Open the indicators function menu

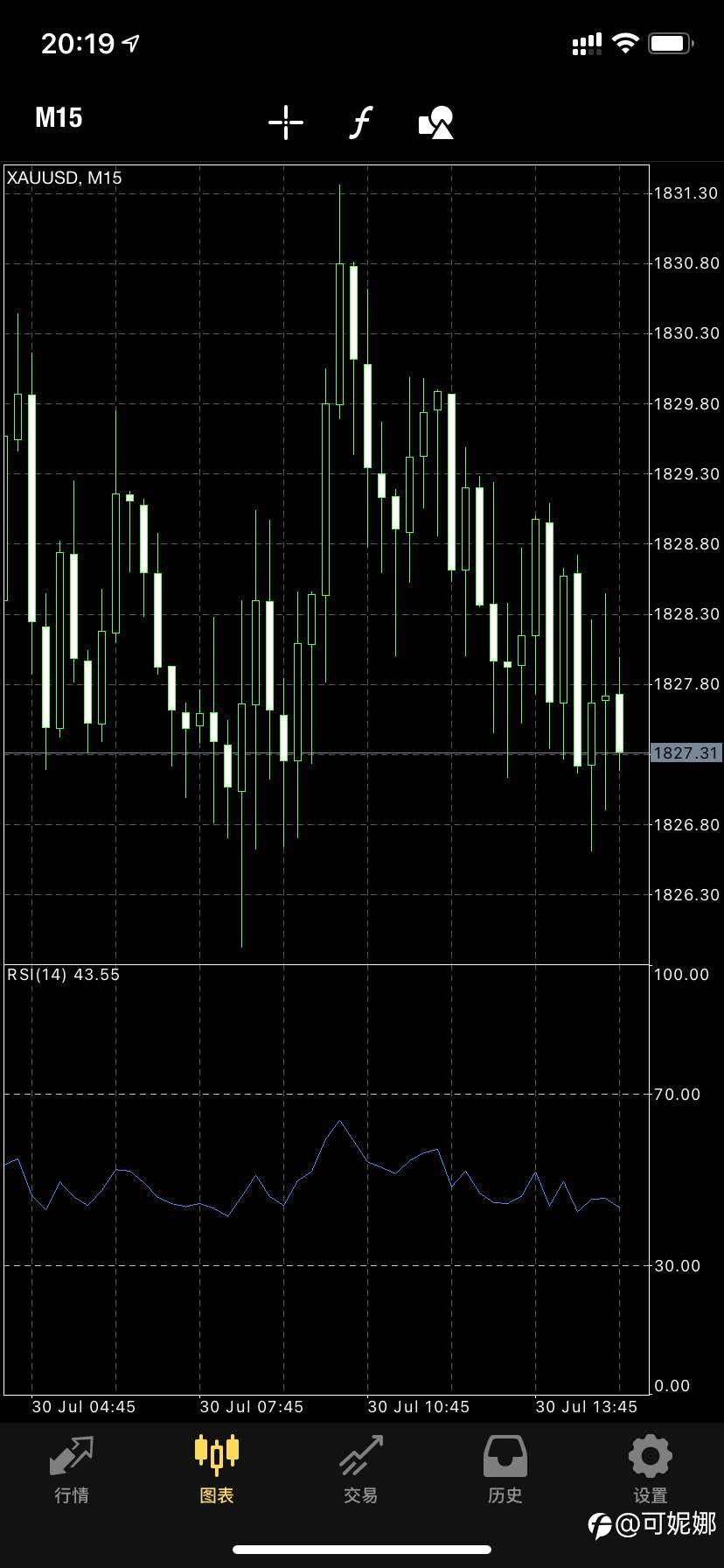(x=361, y=122)
